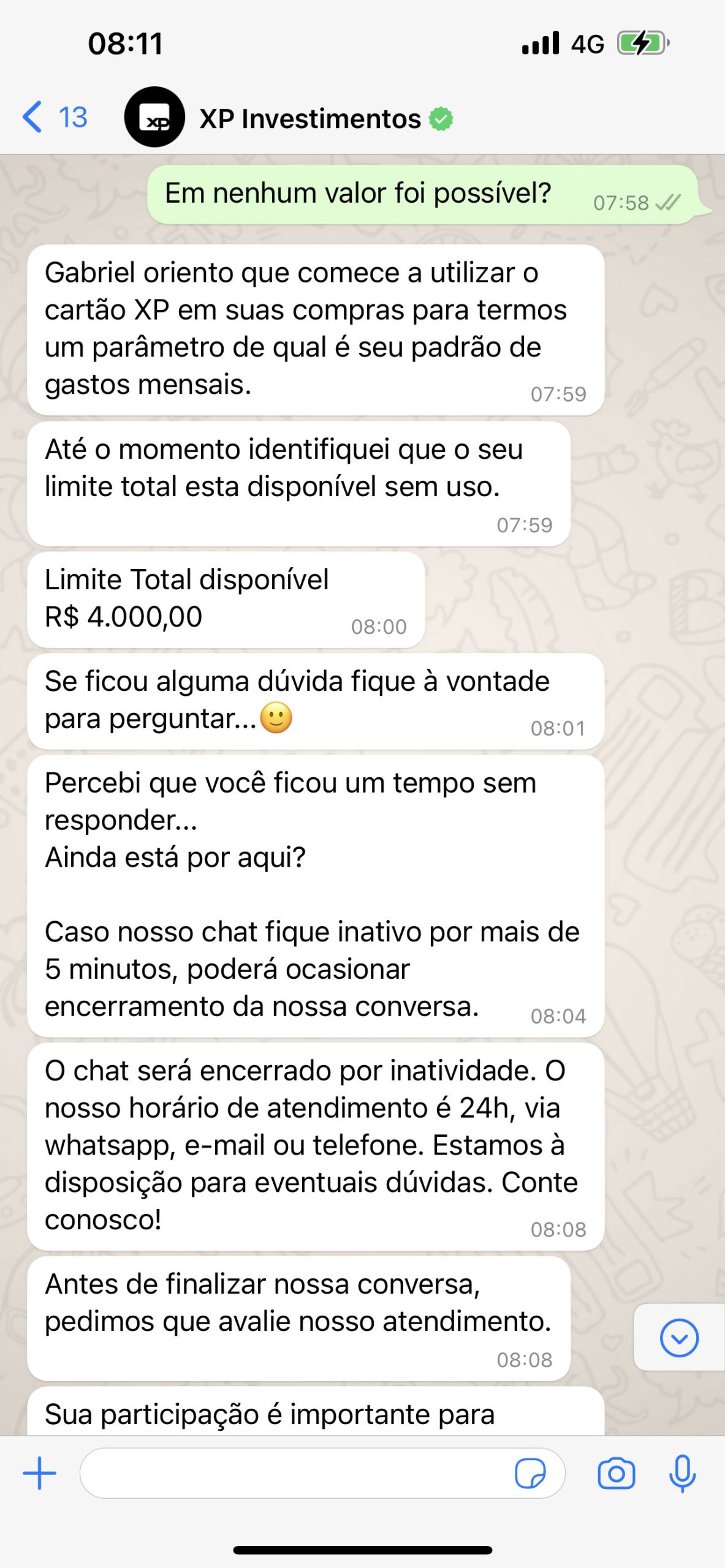Screen dimensions: 725x1568
Task: Open the camera to send a photo
Action: pyautogui.click(x=616, y=1473)
